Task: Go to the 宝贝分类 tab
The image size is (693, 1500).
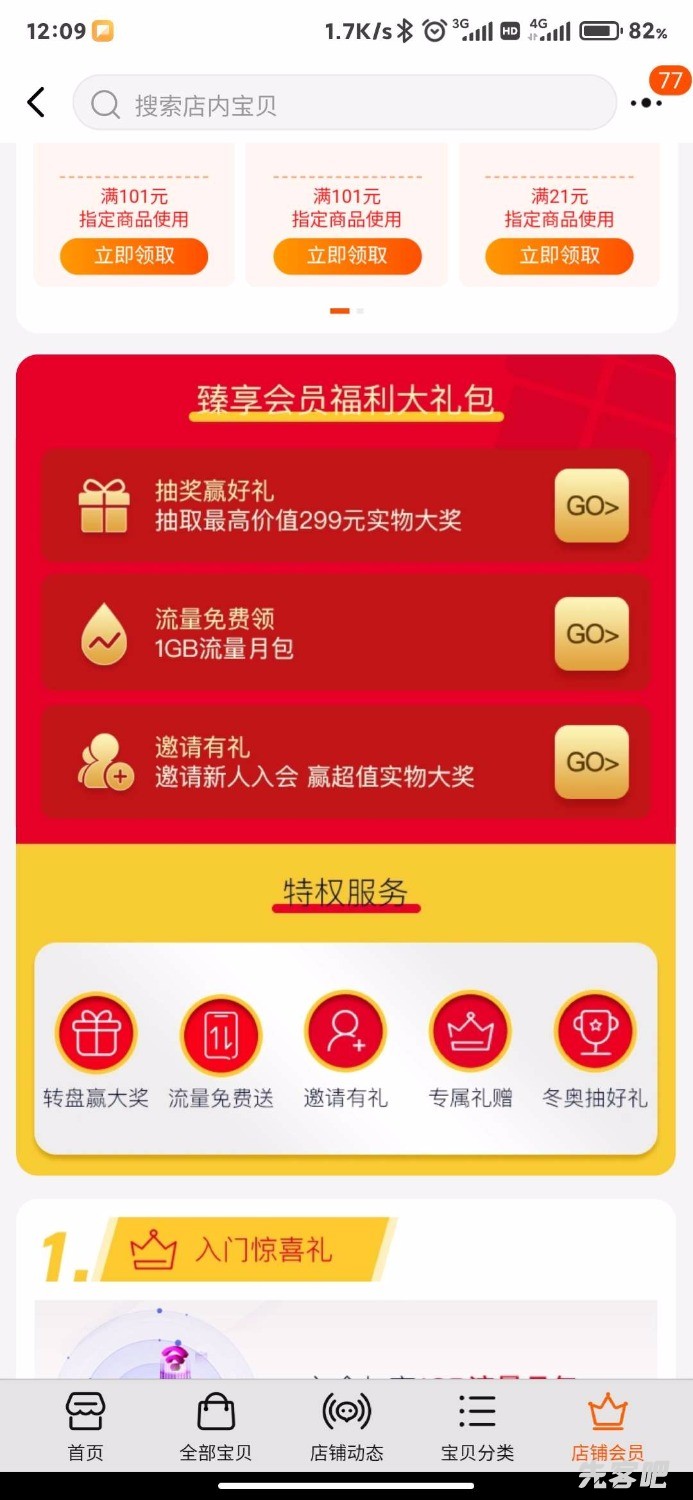Action: (x=477, y=1426)
